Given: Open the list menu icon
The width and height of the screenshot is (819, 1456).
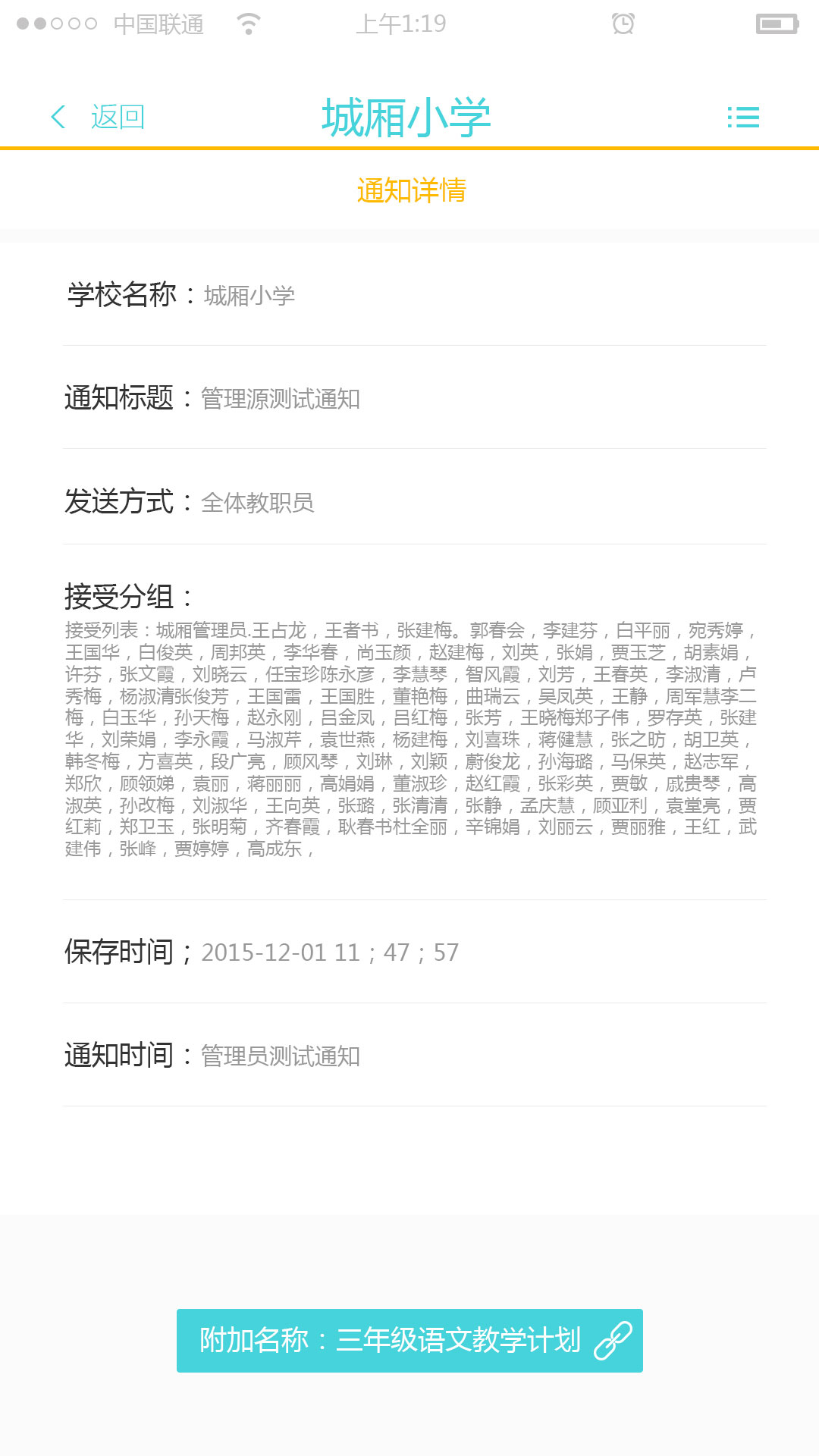Looking at the screenshot, I should [743, 117].
